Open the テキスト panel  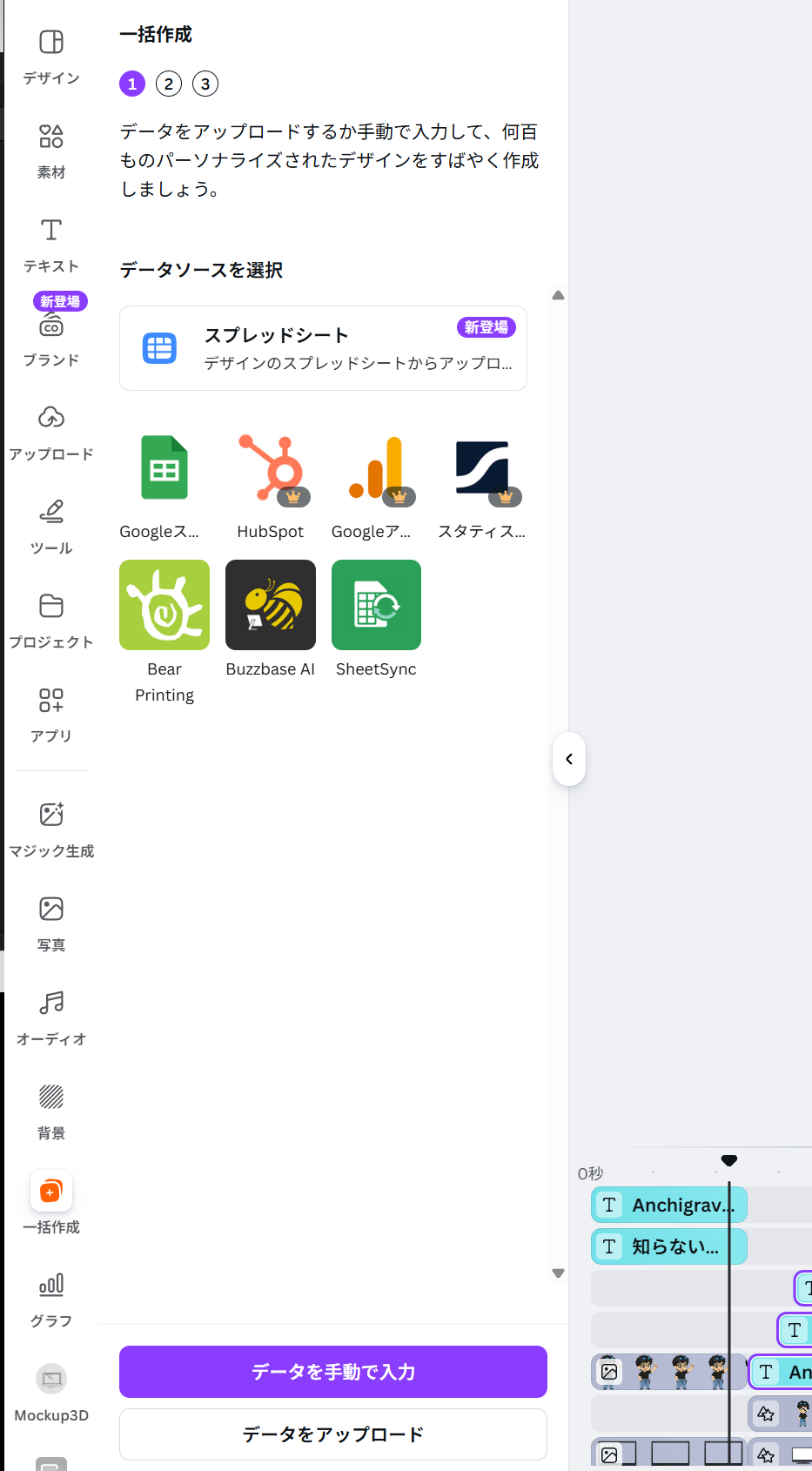click(x=51, y=244)
